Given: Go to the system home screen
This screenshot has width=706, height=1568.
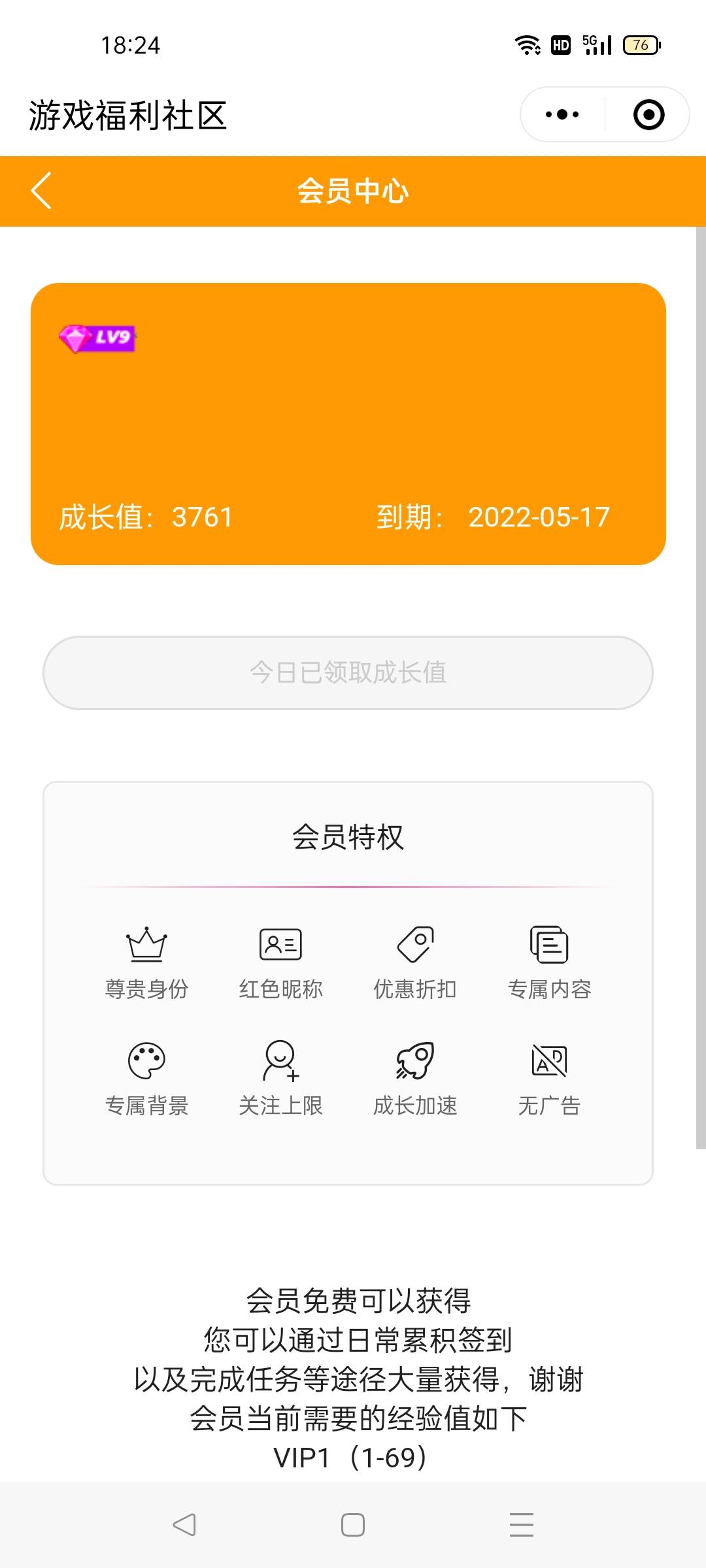Looking at the screenshot, I should (x=353, y=1525).
